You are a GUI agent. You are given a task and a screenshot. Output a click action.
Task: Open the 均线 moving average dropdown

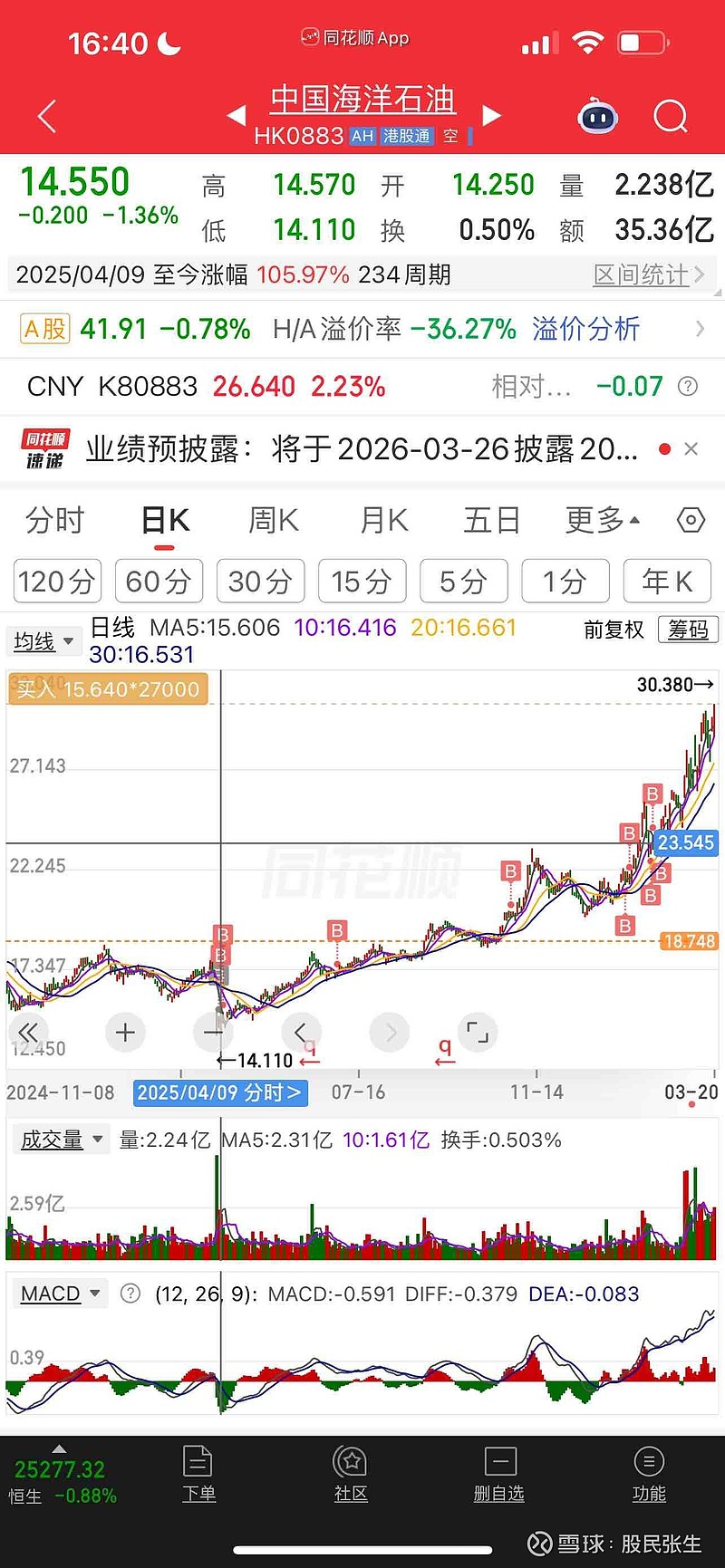pyautogui.click(x=42, y=640)
